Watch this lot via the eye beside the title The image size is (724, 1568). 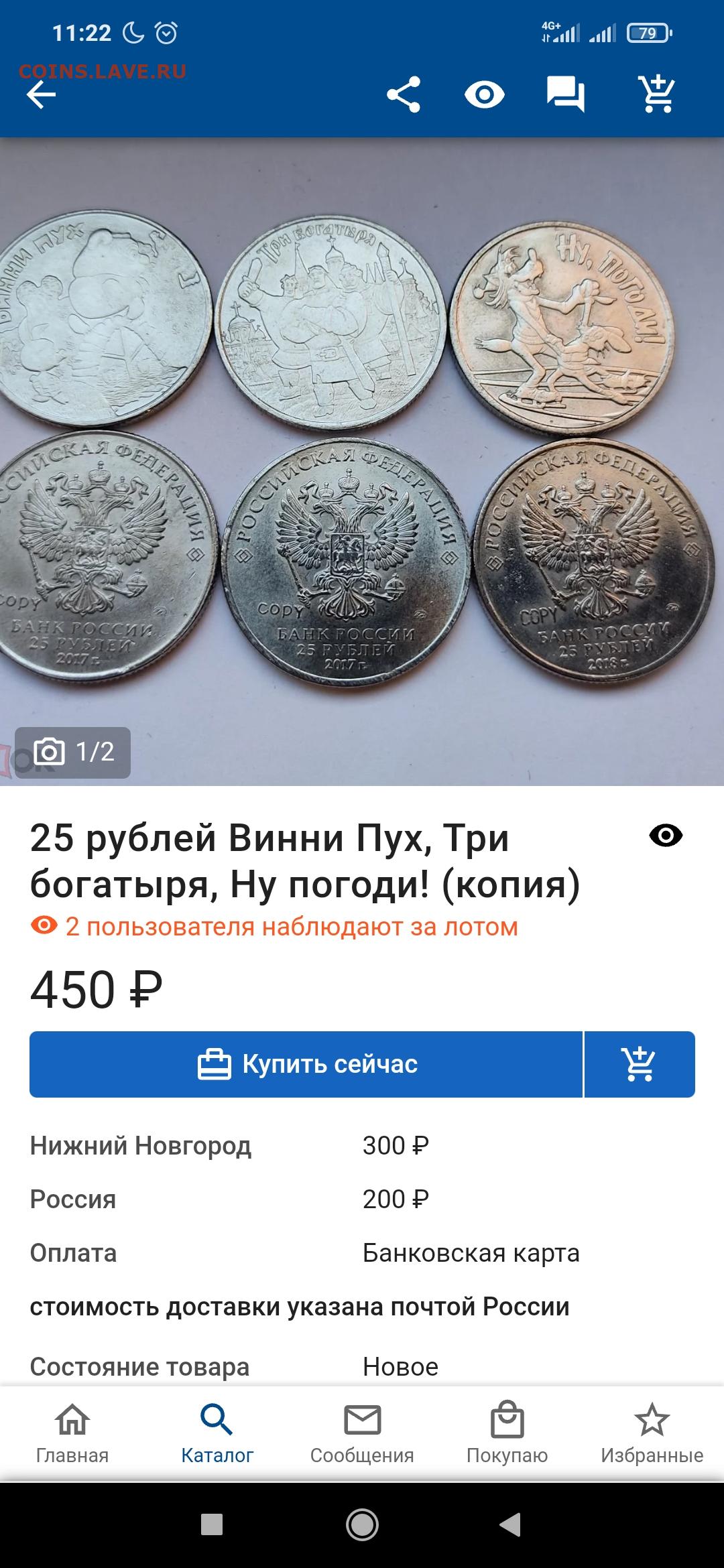coord(666,836)
